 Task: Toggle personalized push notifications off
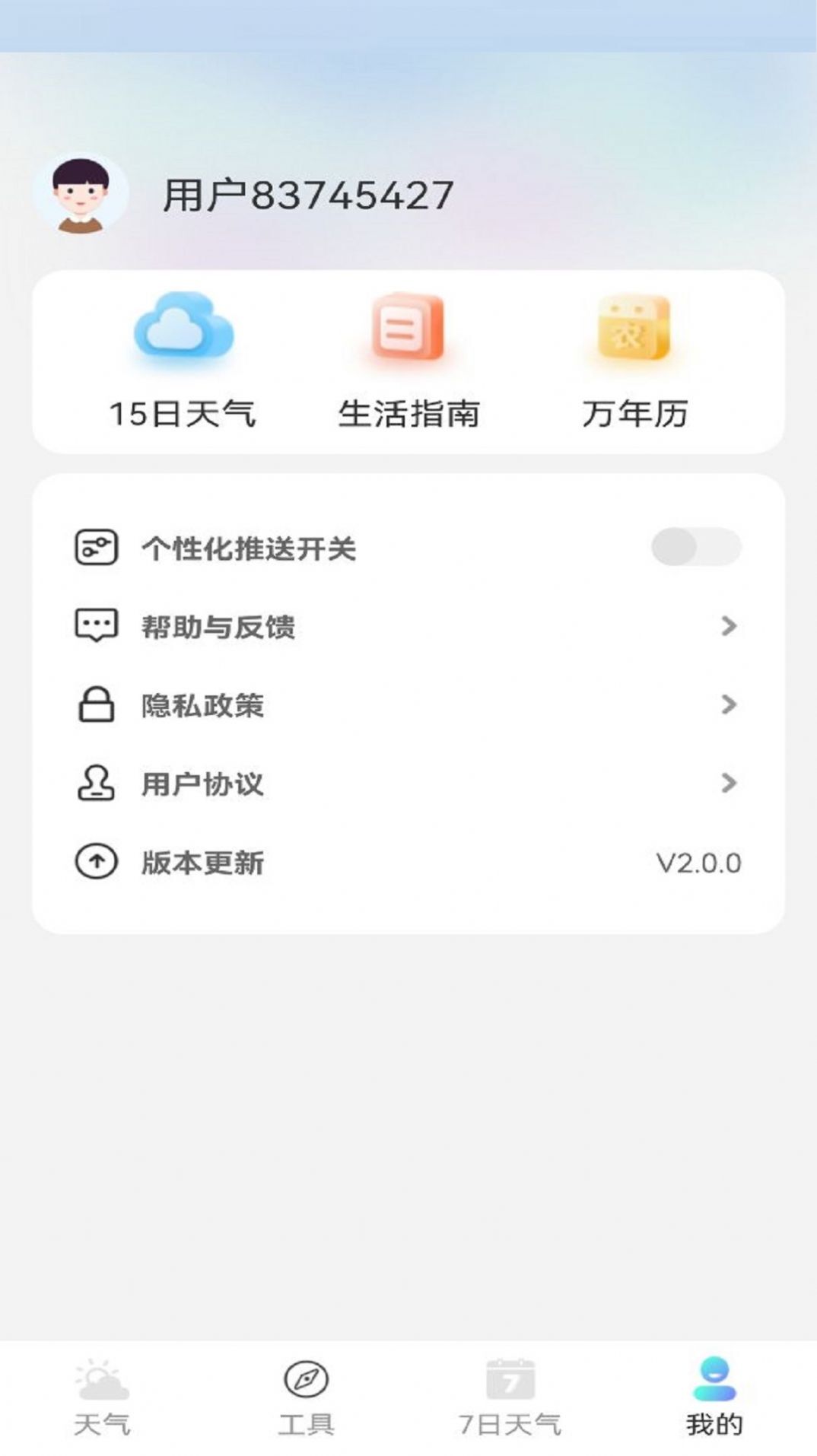[x=698, y=545]
